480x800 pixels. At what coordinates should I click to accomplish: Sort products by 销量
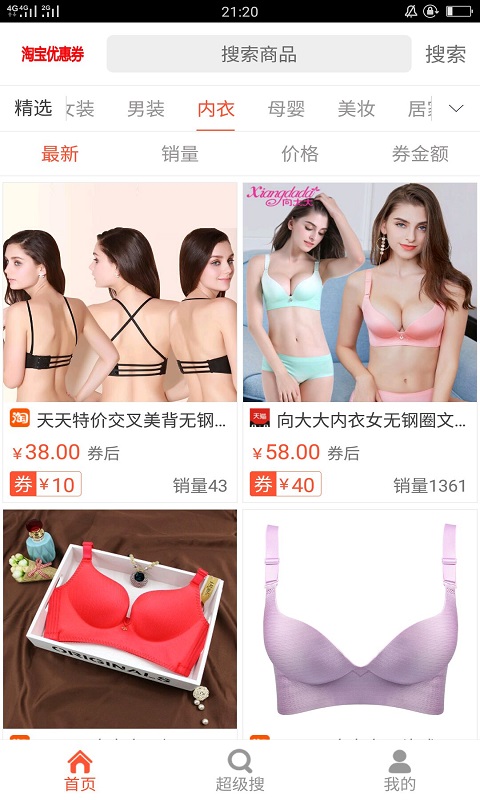tap(180, 154)
